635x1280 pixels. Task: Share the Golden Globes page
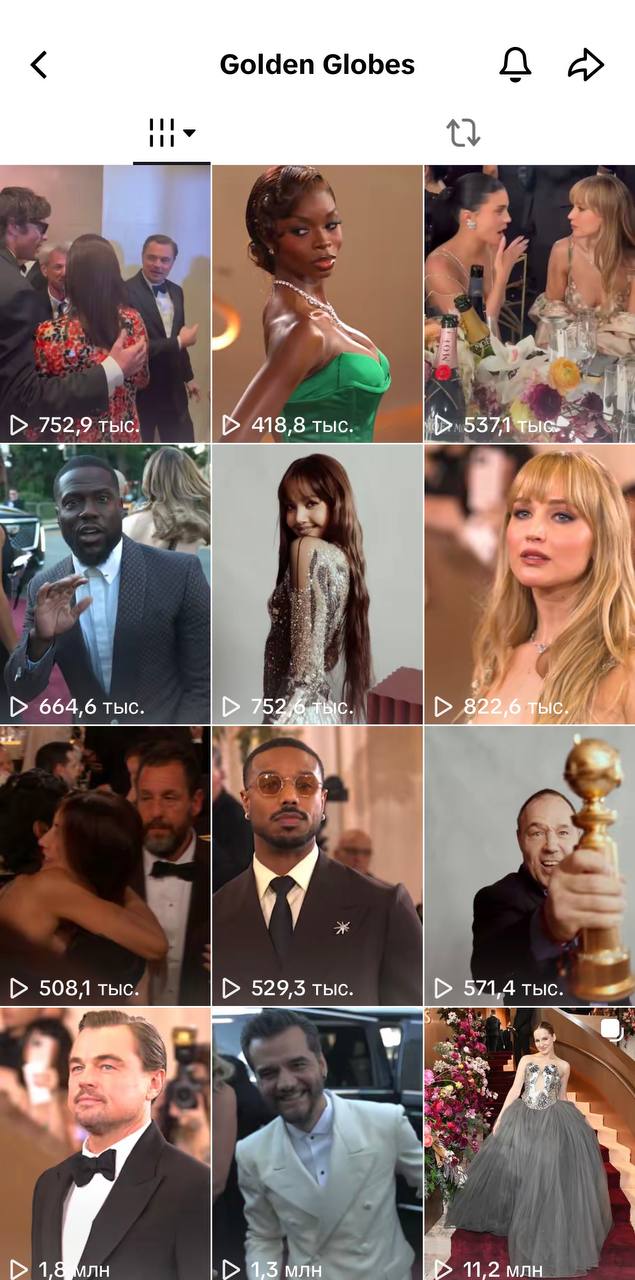[x=585, y=65]
